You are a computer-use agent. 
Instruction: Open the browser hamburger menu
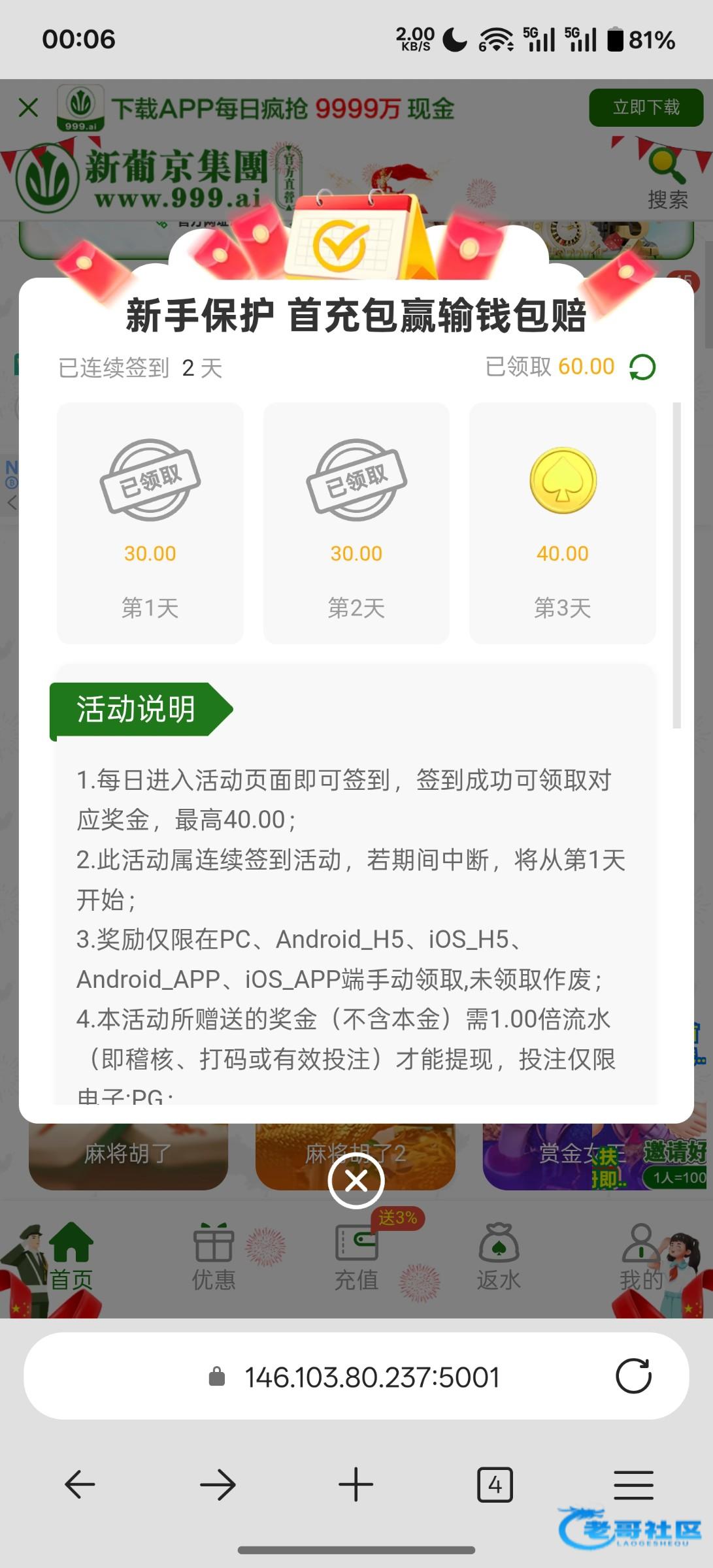tap(633, 1484)
